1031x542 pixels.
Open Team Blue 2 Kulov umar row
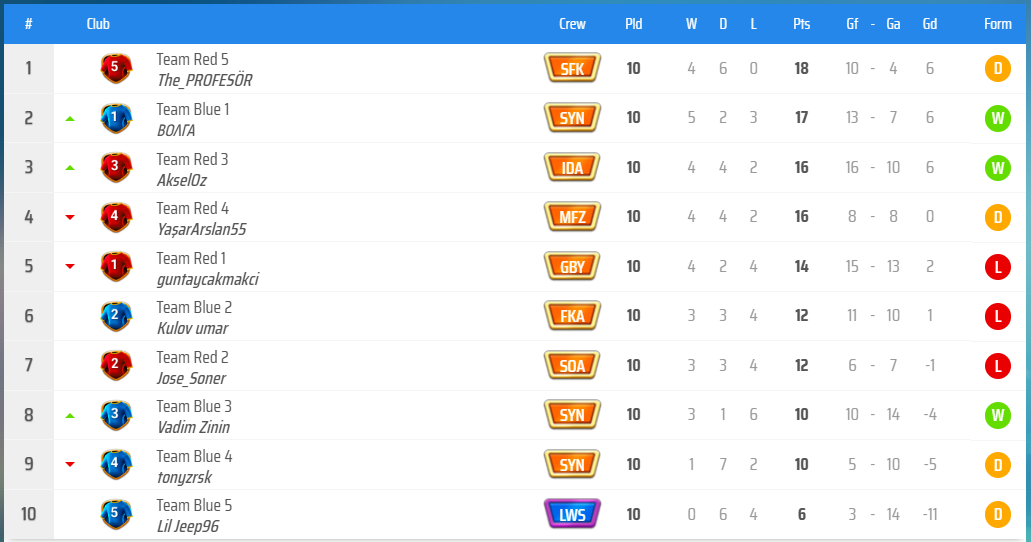click(194, 317)
